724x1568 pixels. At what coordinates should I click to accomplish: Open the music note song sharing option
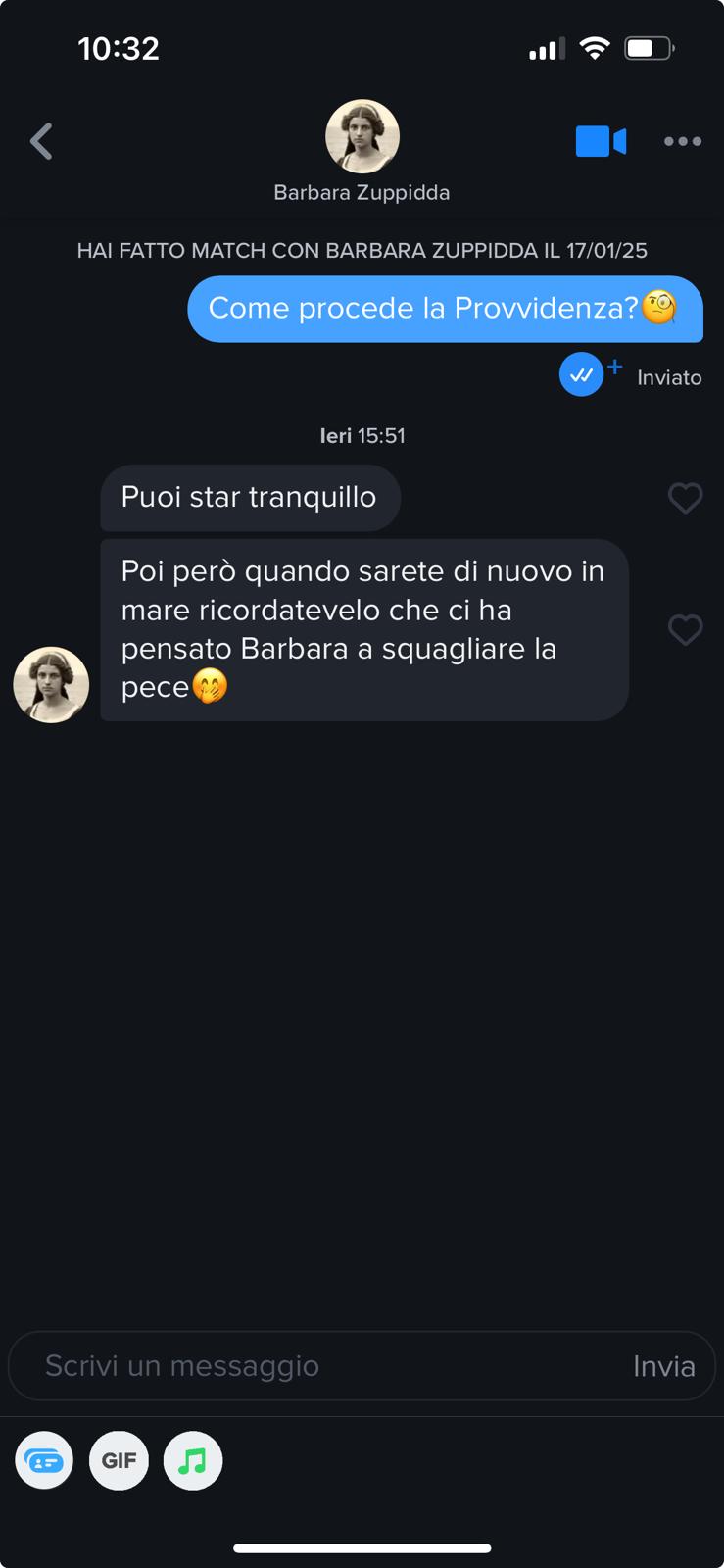[193, 1460]
